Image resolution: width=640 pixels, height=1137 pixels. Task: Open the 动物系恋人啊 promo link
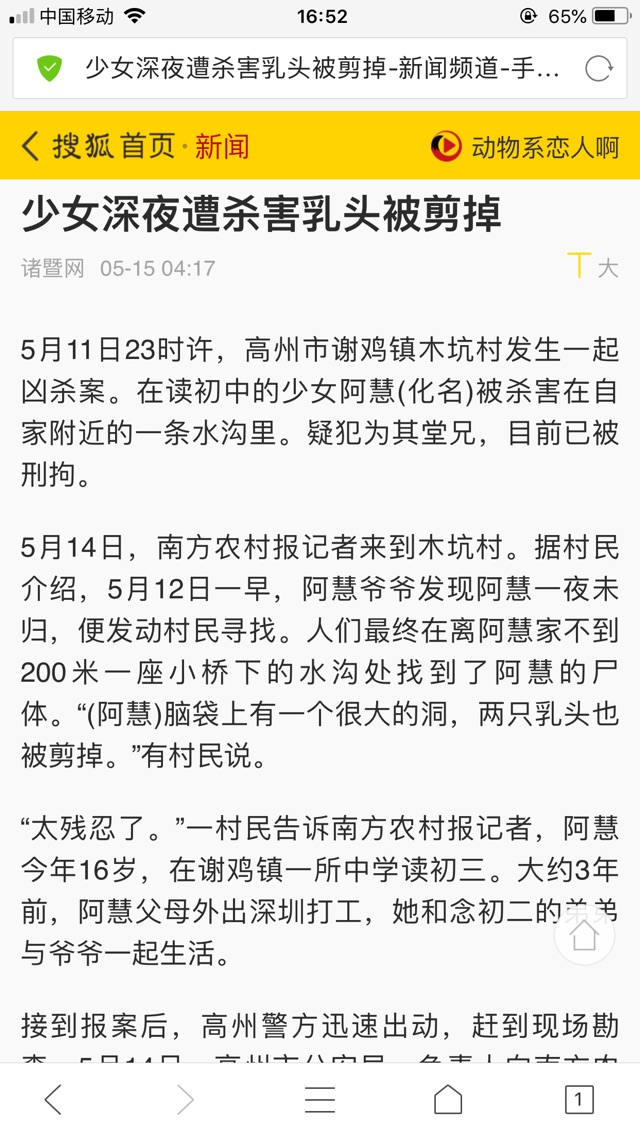(526, 147)
